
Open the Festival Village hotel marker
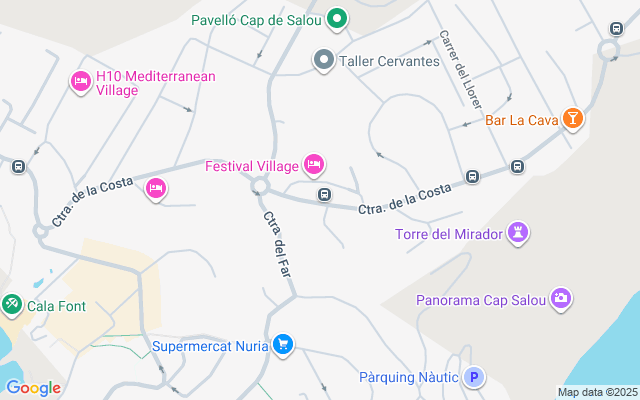(x=314, y=164)
